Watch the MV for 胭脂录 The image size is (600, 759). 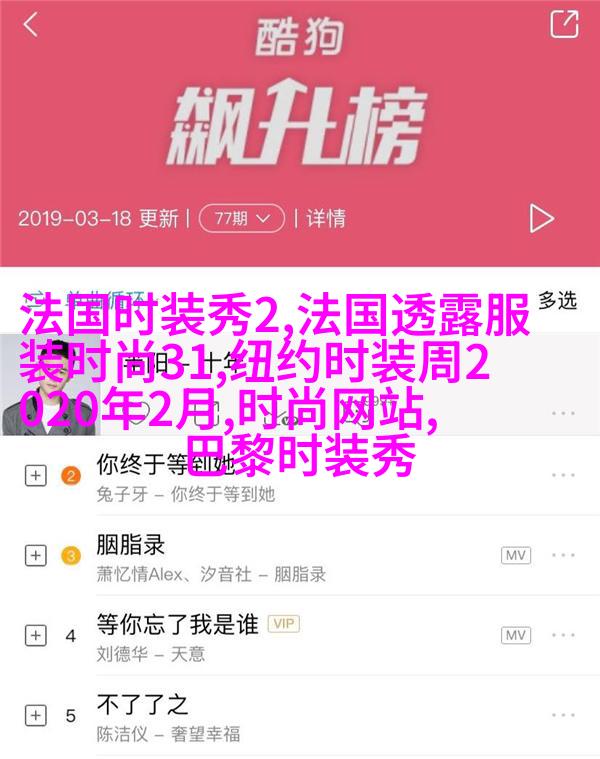(x=515, y=555)
